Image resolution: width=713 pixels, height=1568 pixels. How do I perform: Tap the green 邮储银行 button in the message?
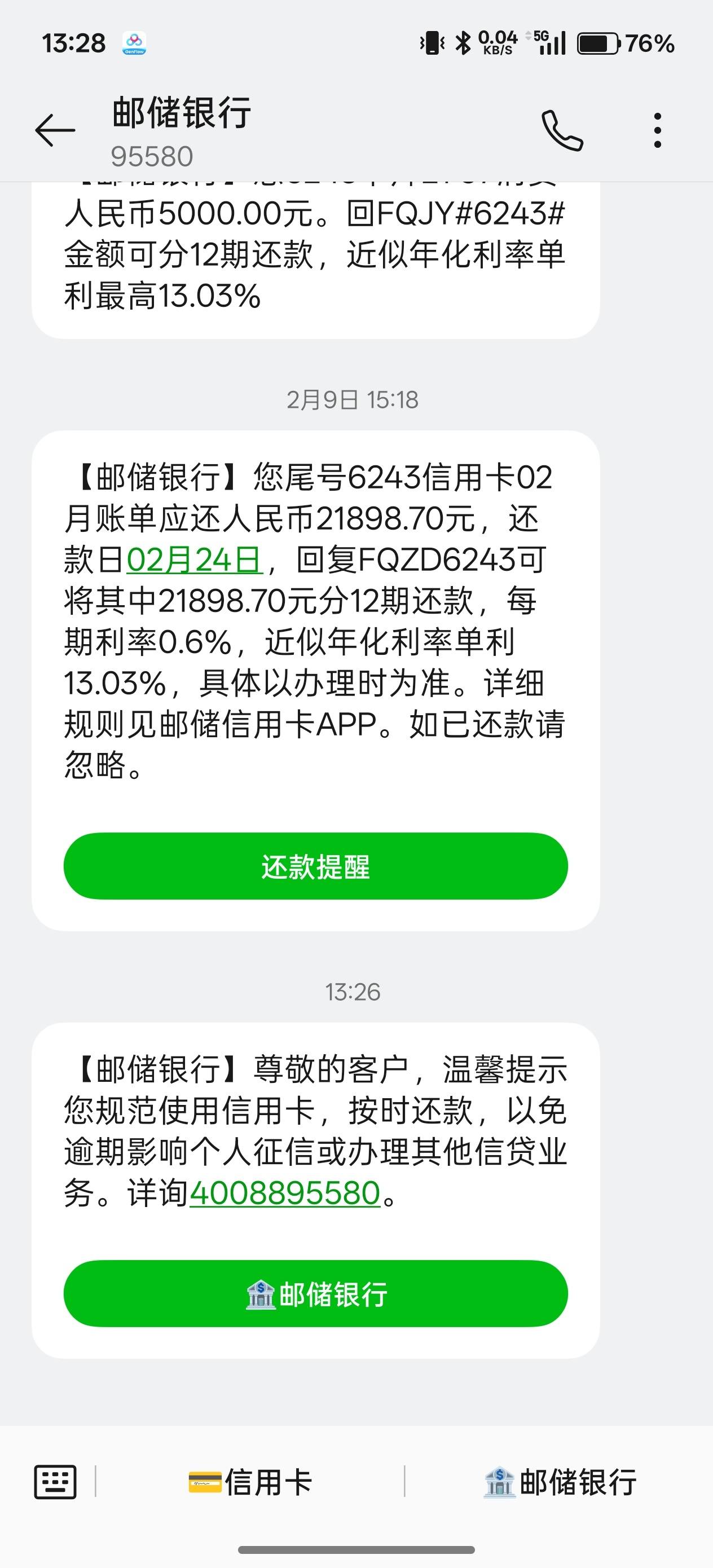tap(315, 1293)
